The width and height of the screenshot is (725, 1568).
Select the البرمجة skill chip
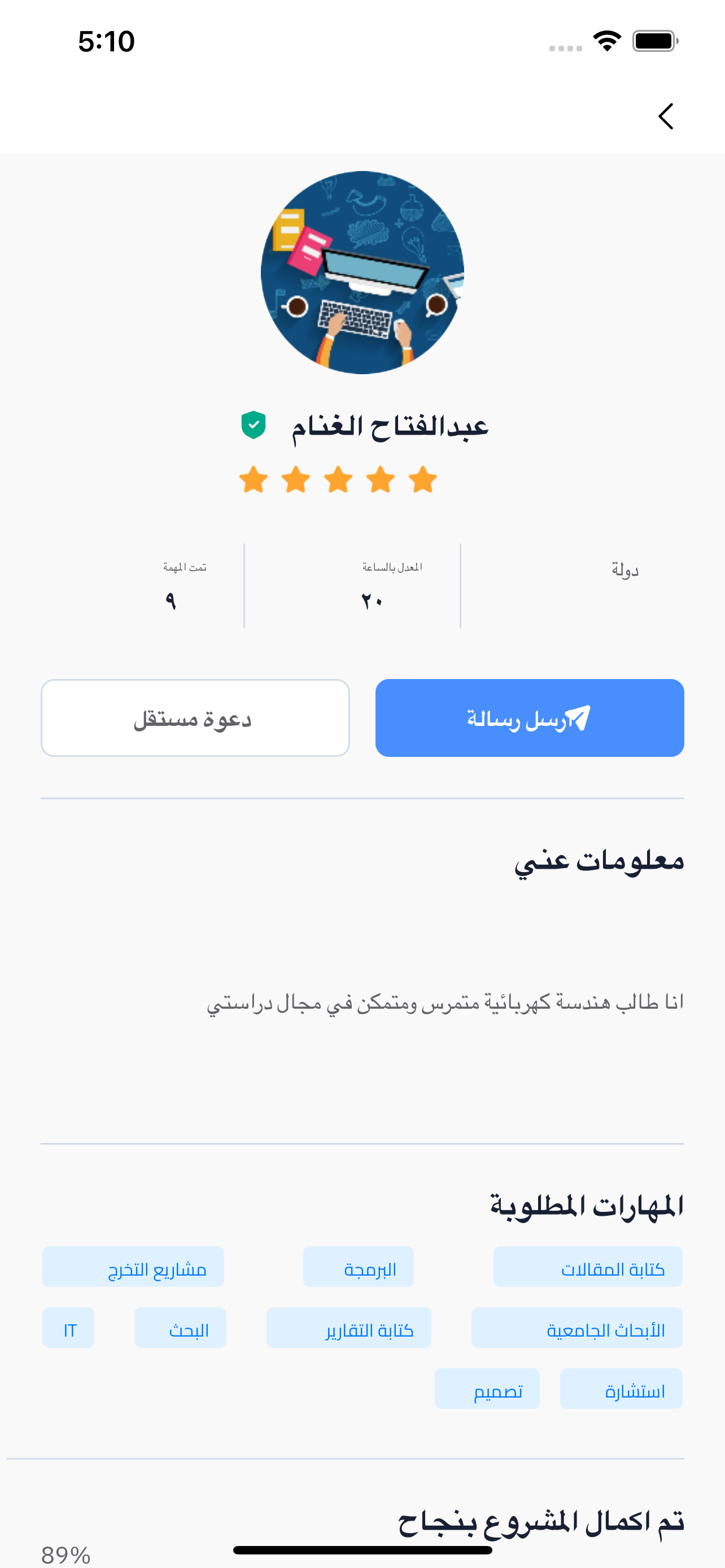pyautogui.click(x=358, y=1267)
